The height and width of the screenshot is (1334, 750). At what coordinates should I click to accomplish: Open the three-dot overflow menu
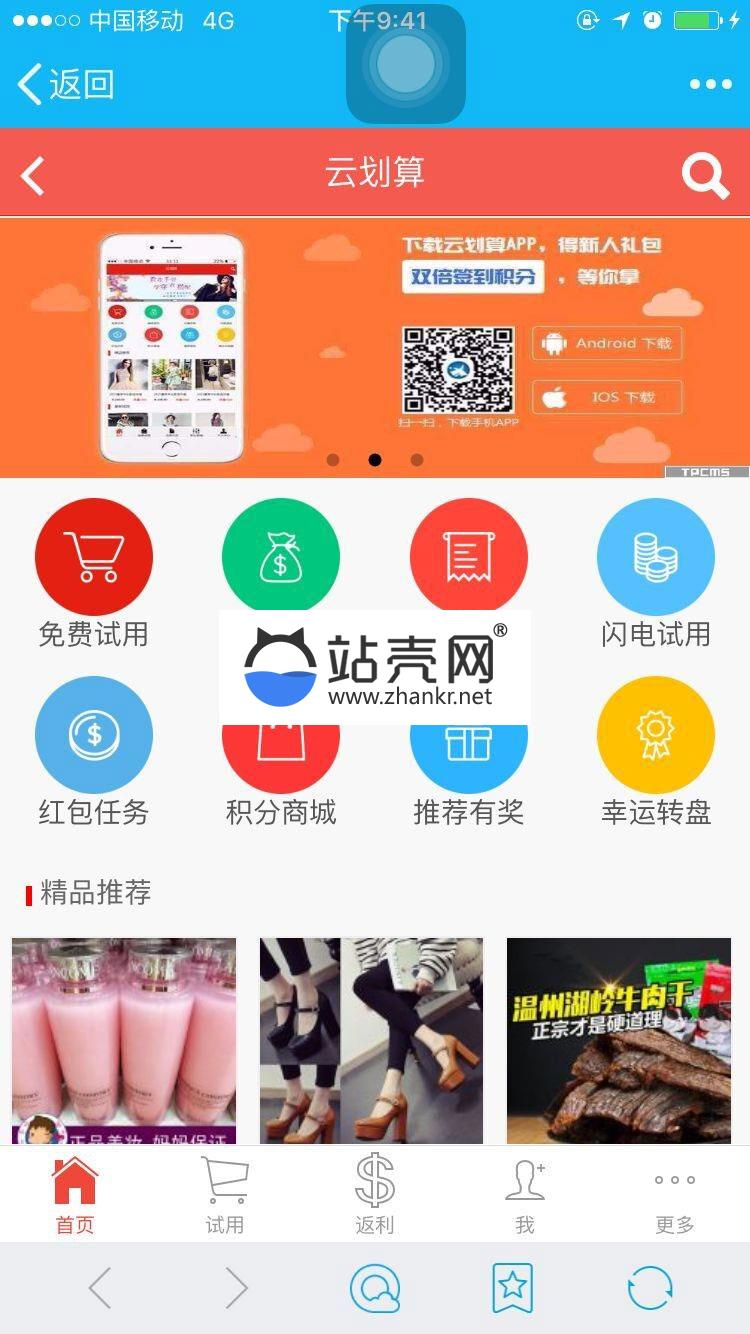710,85
